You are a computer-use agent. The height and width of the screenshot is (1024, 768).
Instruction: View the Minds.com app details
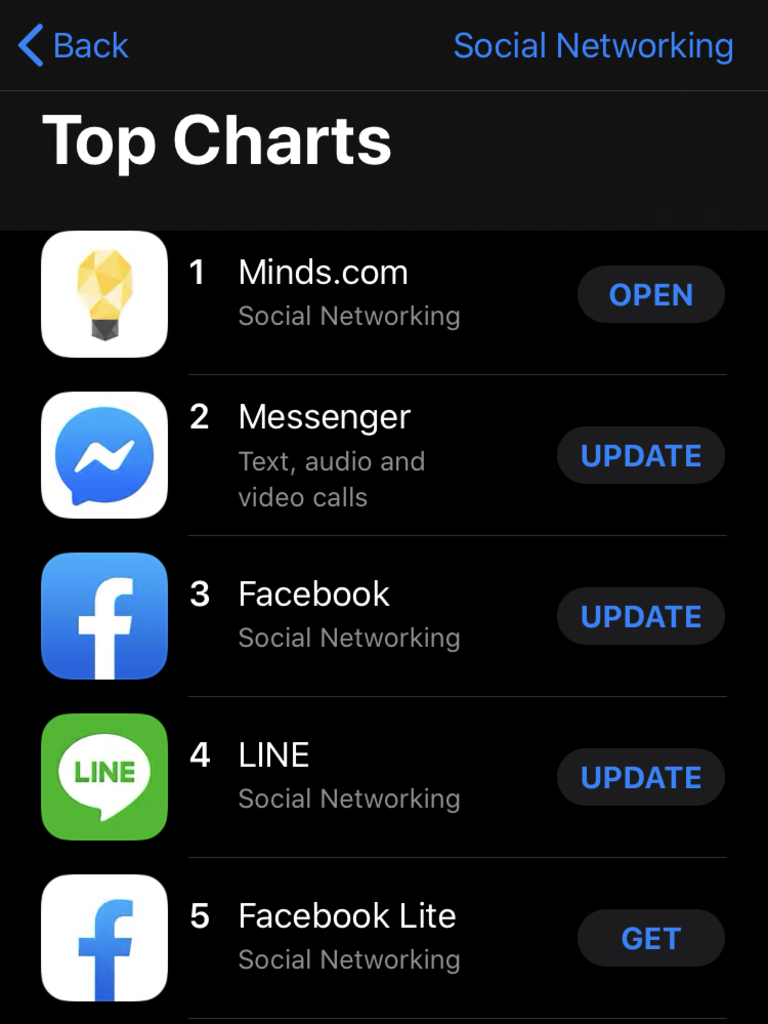[323, 273]
